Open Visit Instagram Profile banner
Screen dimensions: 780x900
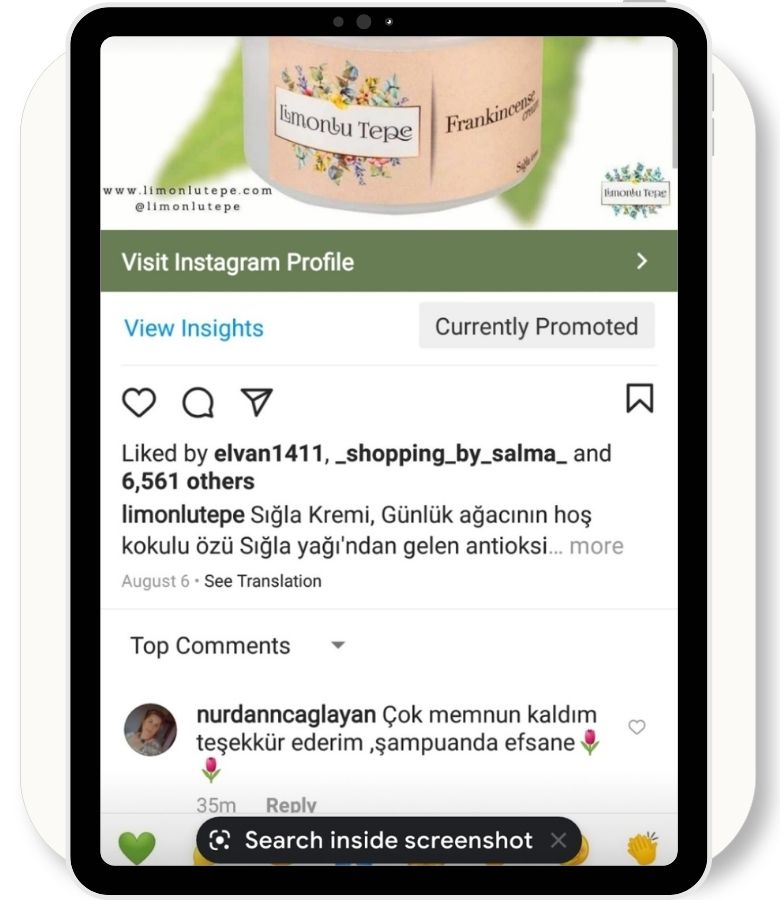coord(388,262)
